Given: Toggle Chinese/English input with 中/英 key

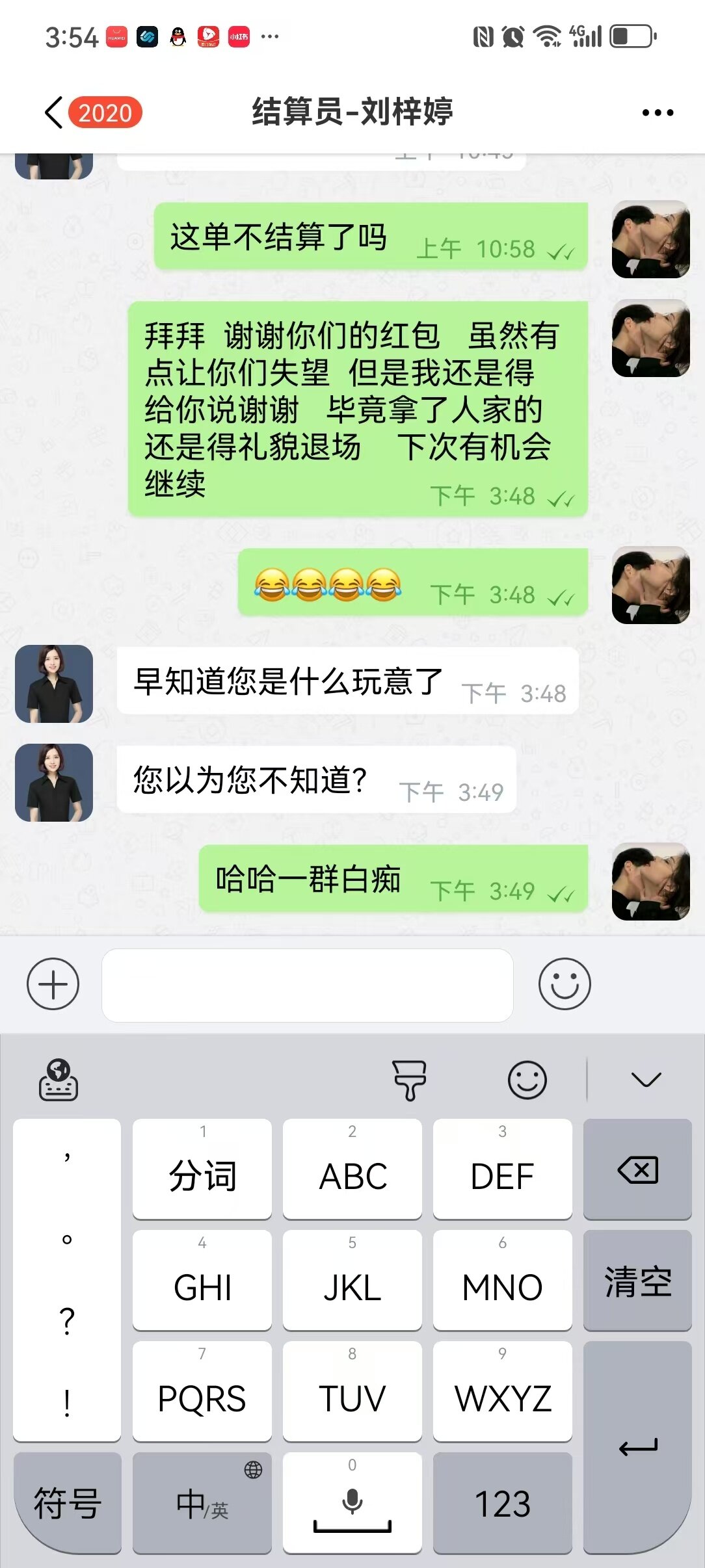Looking at the screenshot, I should click(x=202, y=1503).
